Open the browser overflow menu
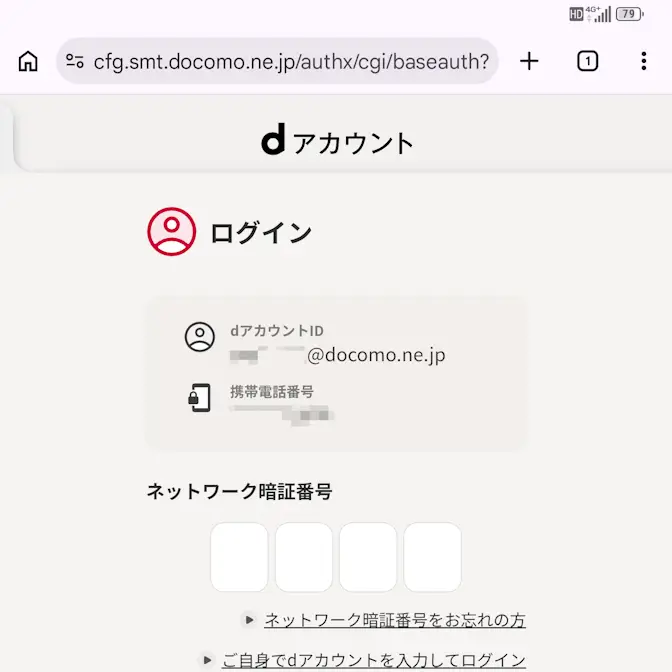Viewport: 672px width, 672px height. click(643, 61)
